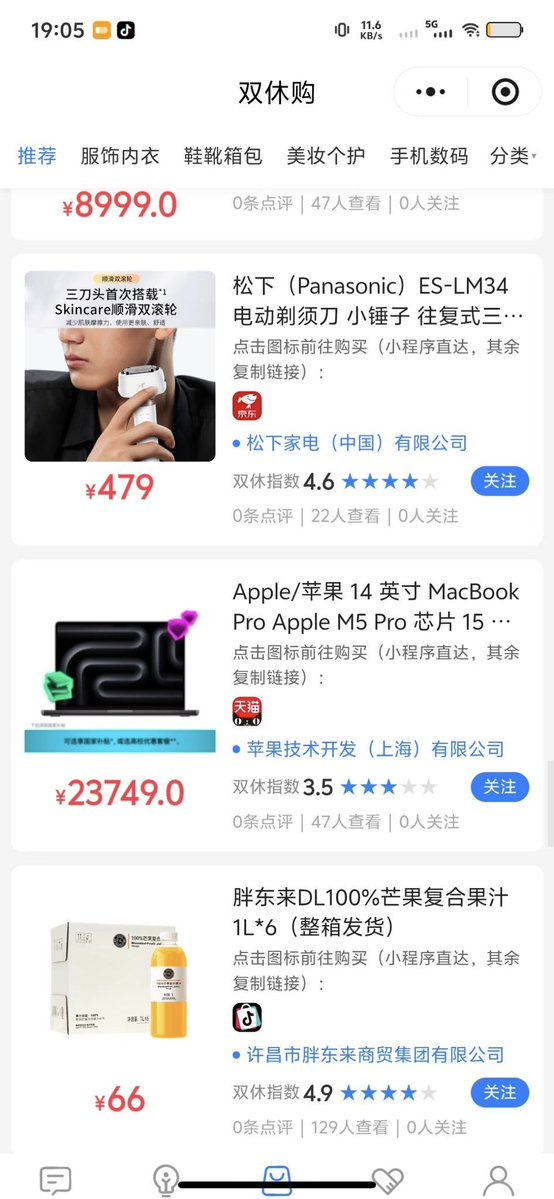Open the 松下家电（中国）有限公司 link
Image resolution: width=554 pixels, height=1199 pixels.
coord(357,443)
